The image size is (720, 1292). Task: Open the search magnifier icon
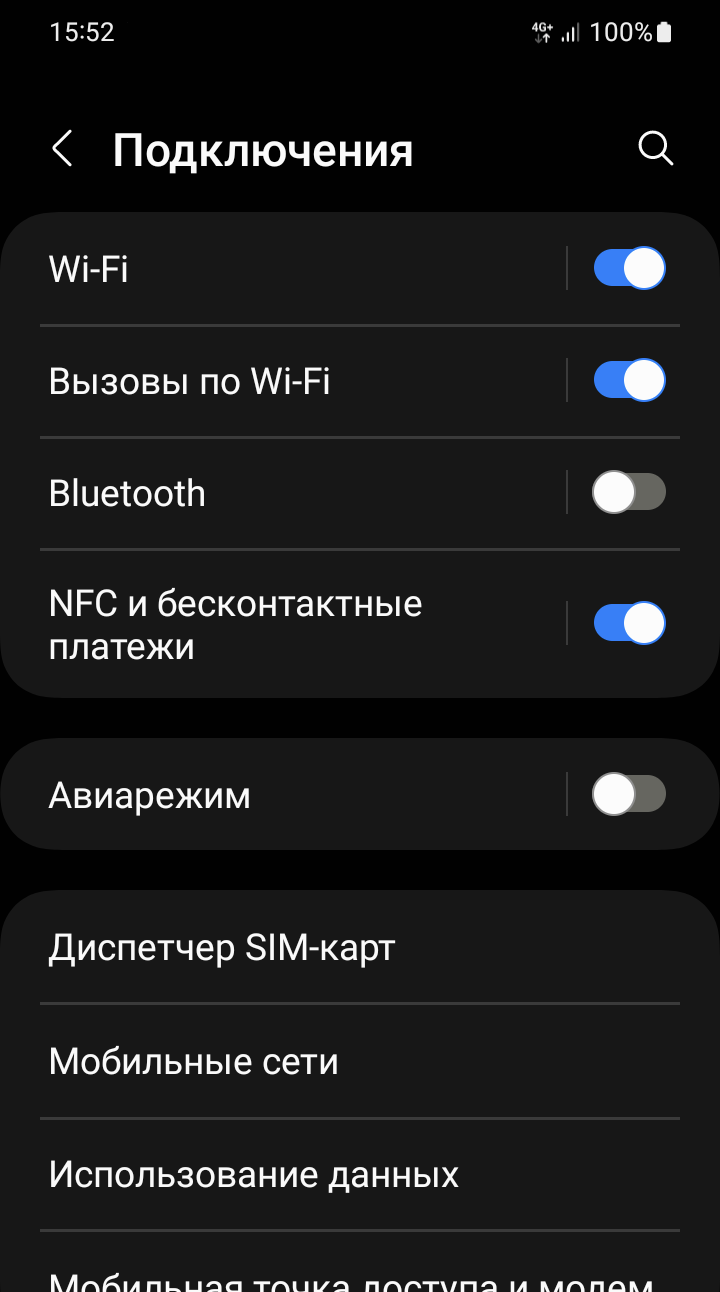click(x=655, y=149)
